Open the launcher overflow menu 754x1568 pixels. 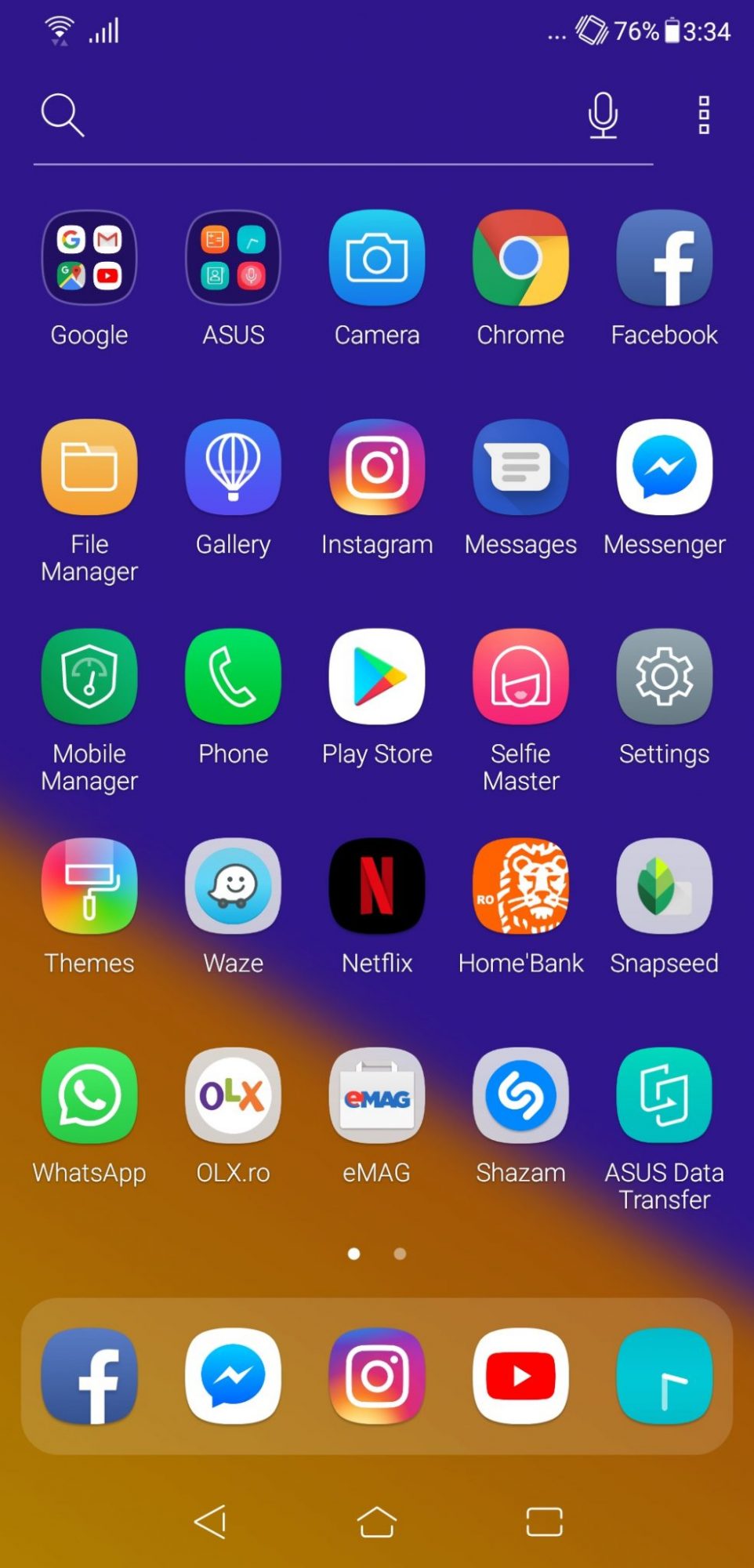704,115
